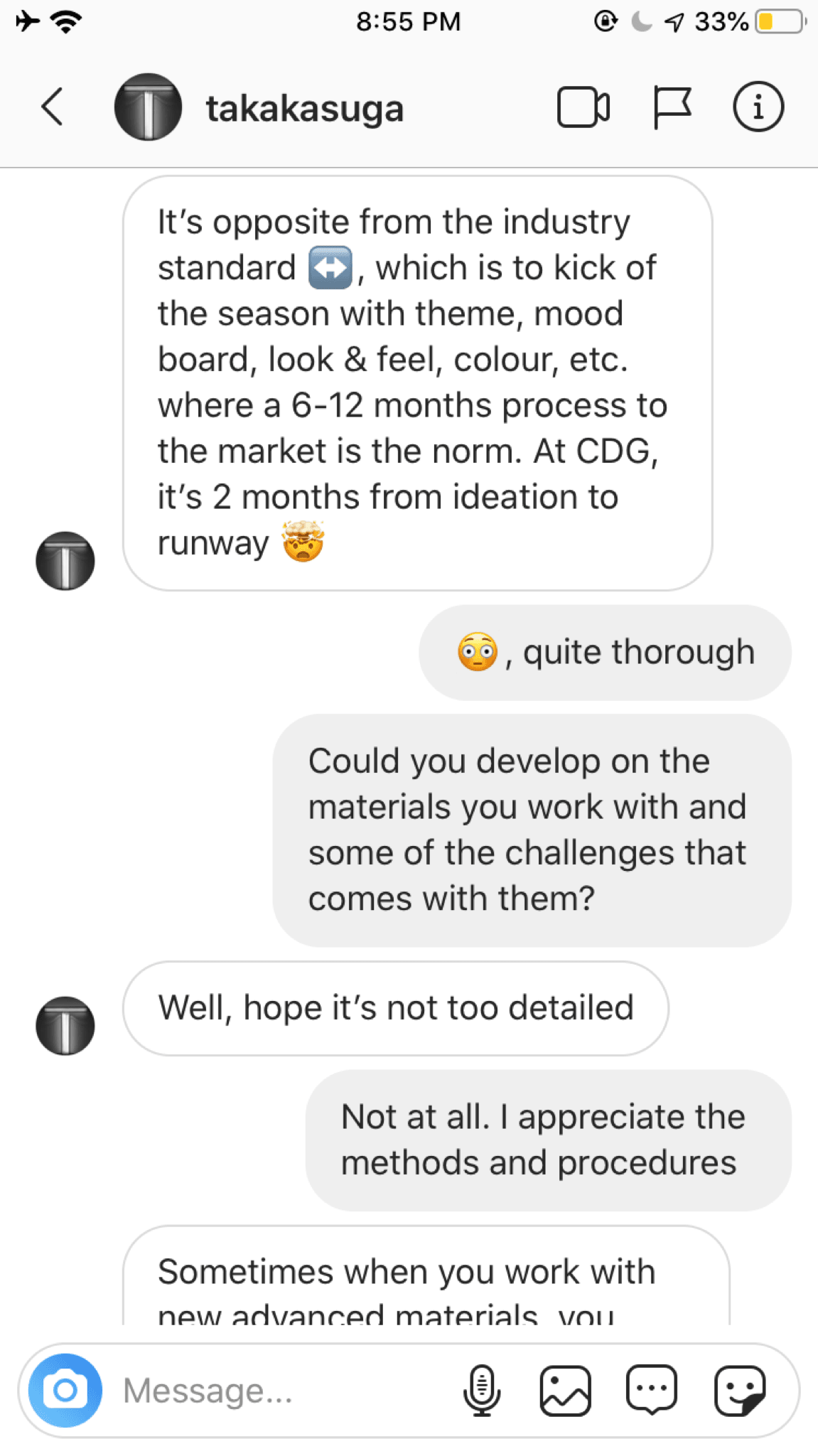818x1456 pixels.
Task: Open the camera to send a photo
Action: 65,1390
